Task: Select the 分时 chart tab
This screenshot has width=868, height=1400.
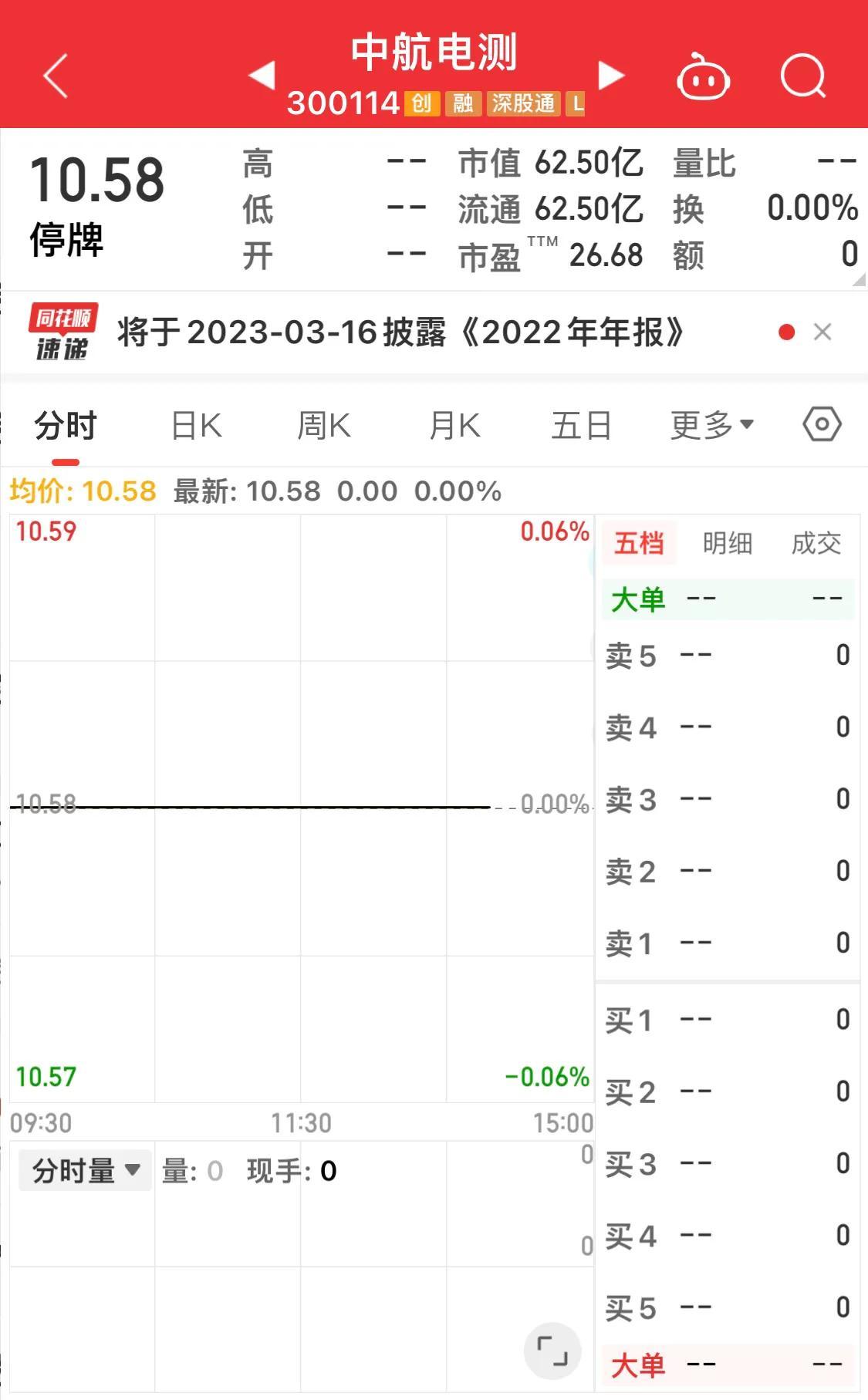Action: pos(66,426)
